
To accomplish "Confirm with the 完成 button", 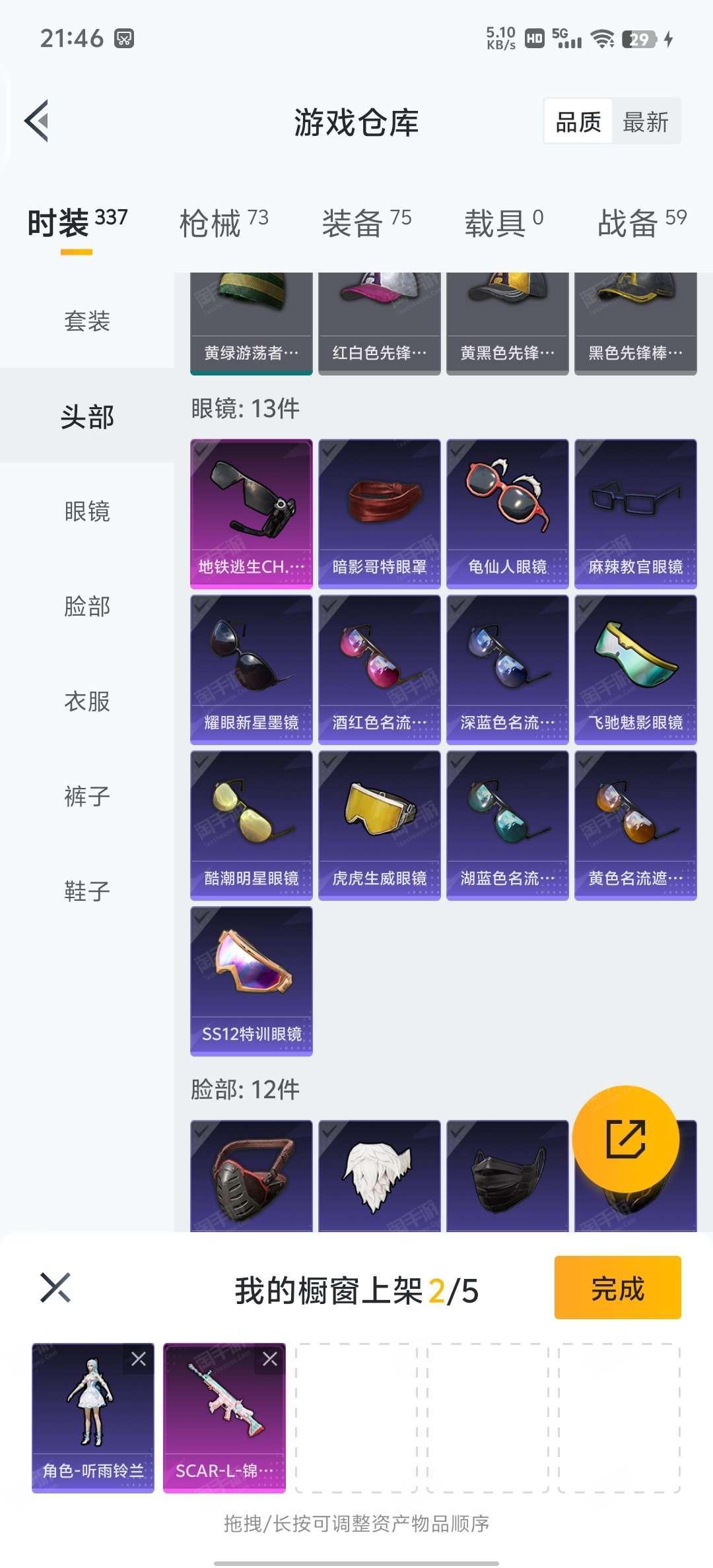I will pos(617,1288).
